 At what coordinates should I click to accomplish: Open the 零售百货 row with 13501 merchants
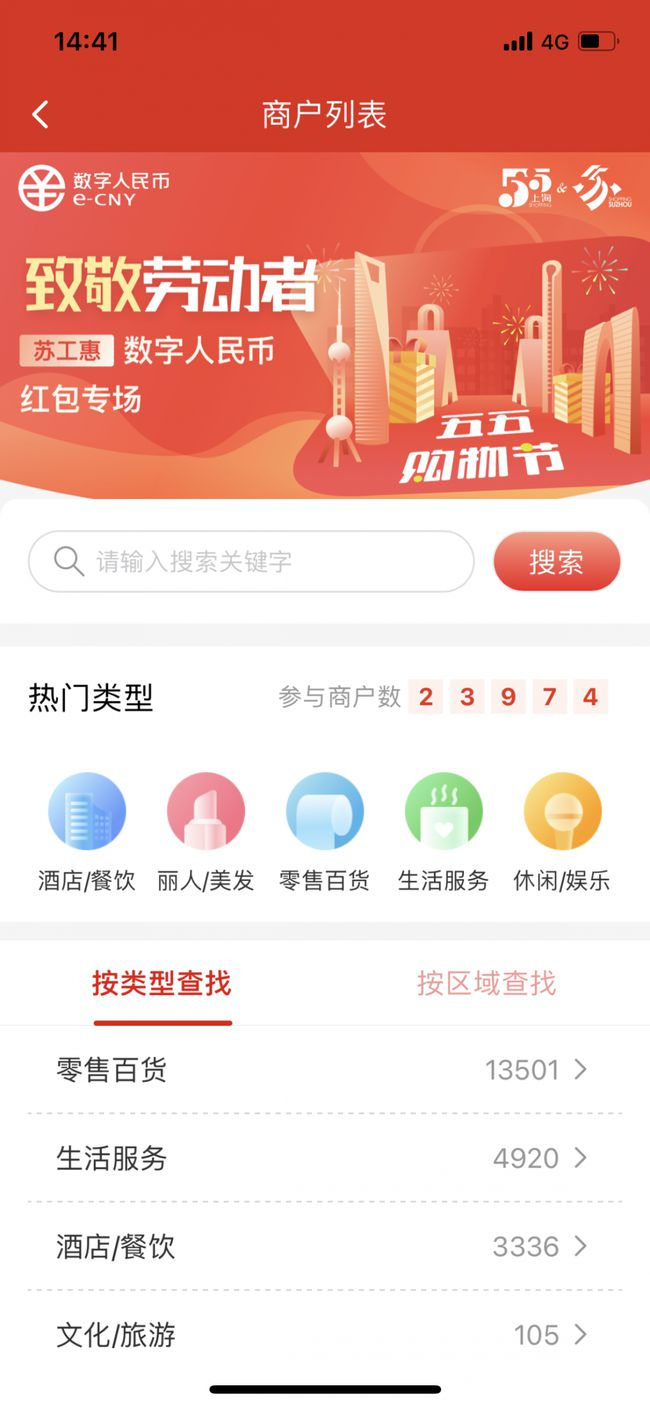tap(325, 1070)
